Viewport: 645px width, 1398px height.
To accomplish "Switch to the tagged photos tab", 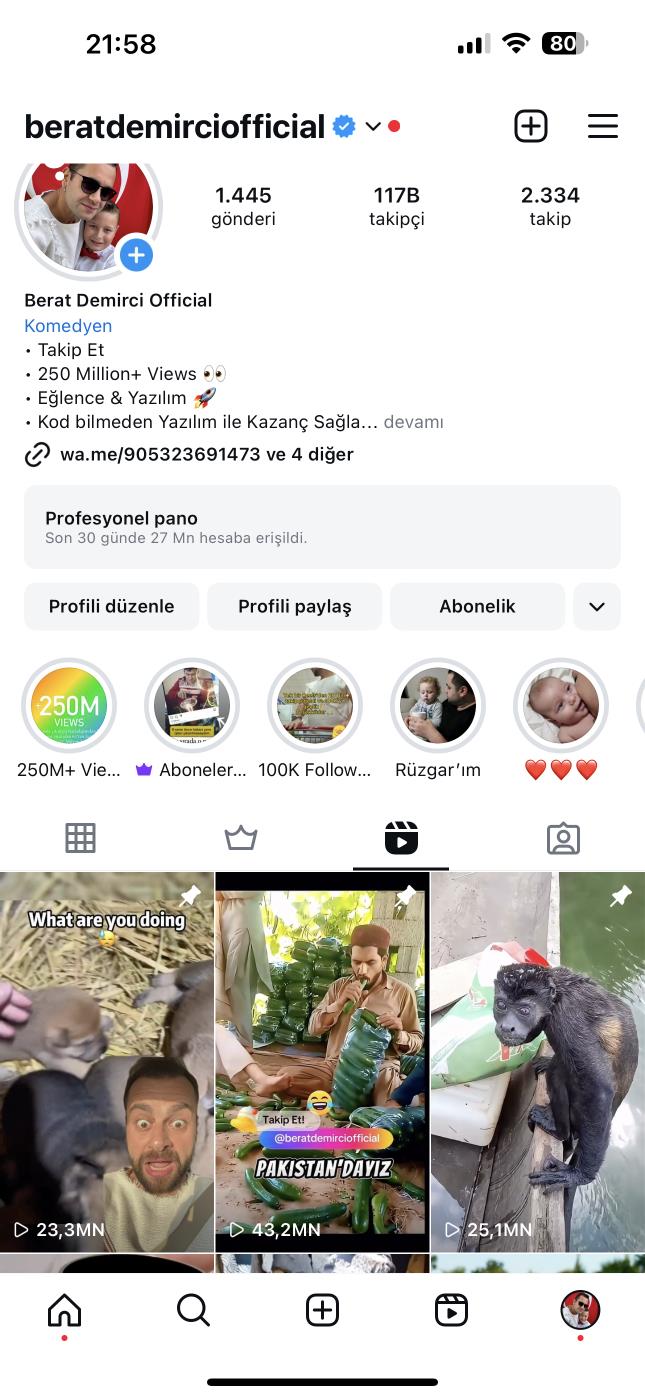I will (563, 838).
